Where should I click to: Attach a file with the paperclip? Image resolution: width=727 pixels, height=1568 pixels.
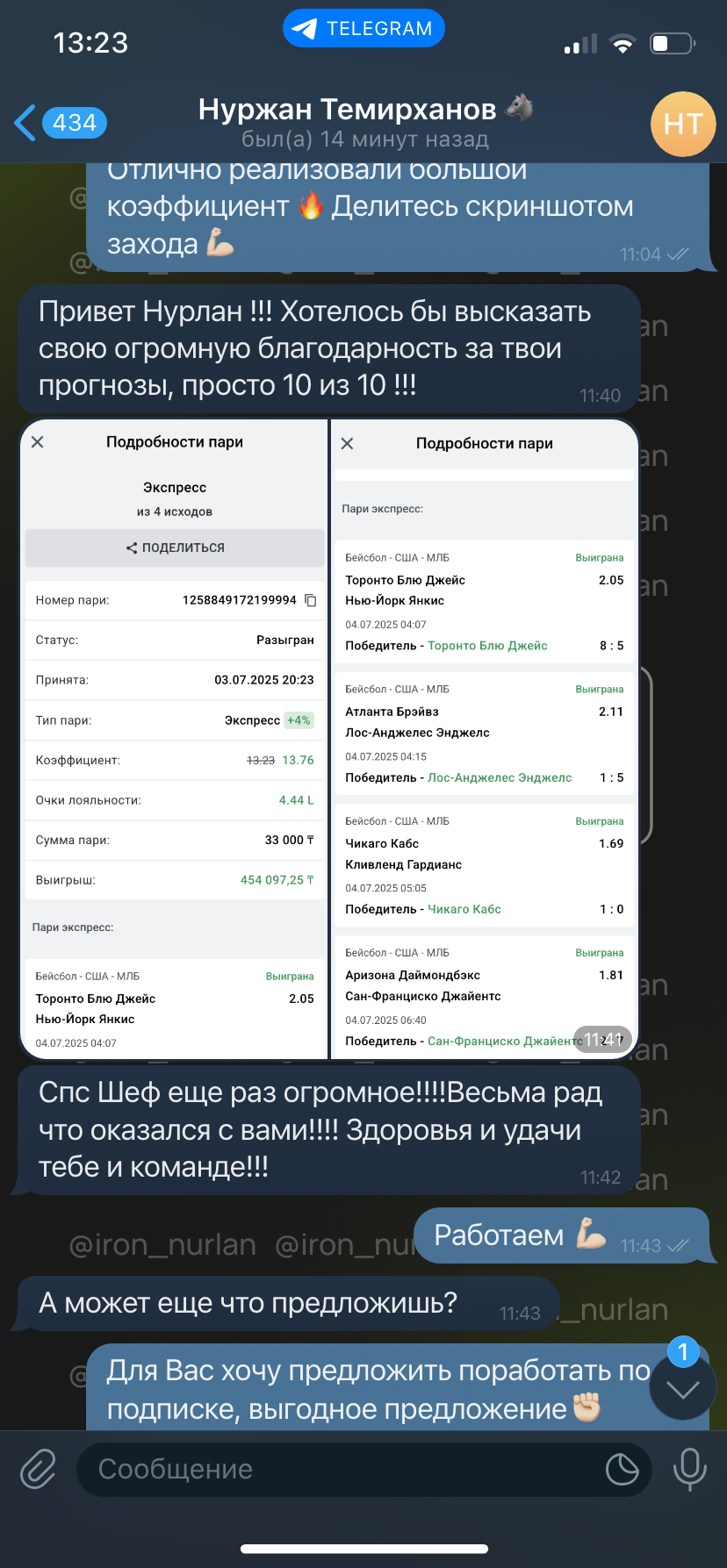click(39, 1469)
